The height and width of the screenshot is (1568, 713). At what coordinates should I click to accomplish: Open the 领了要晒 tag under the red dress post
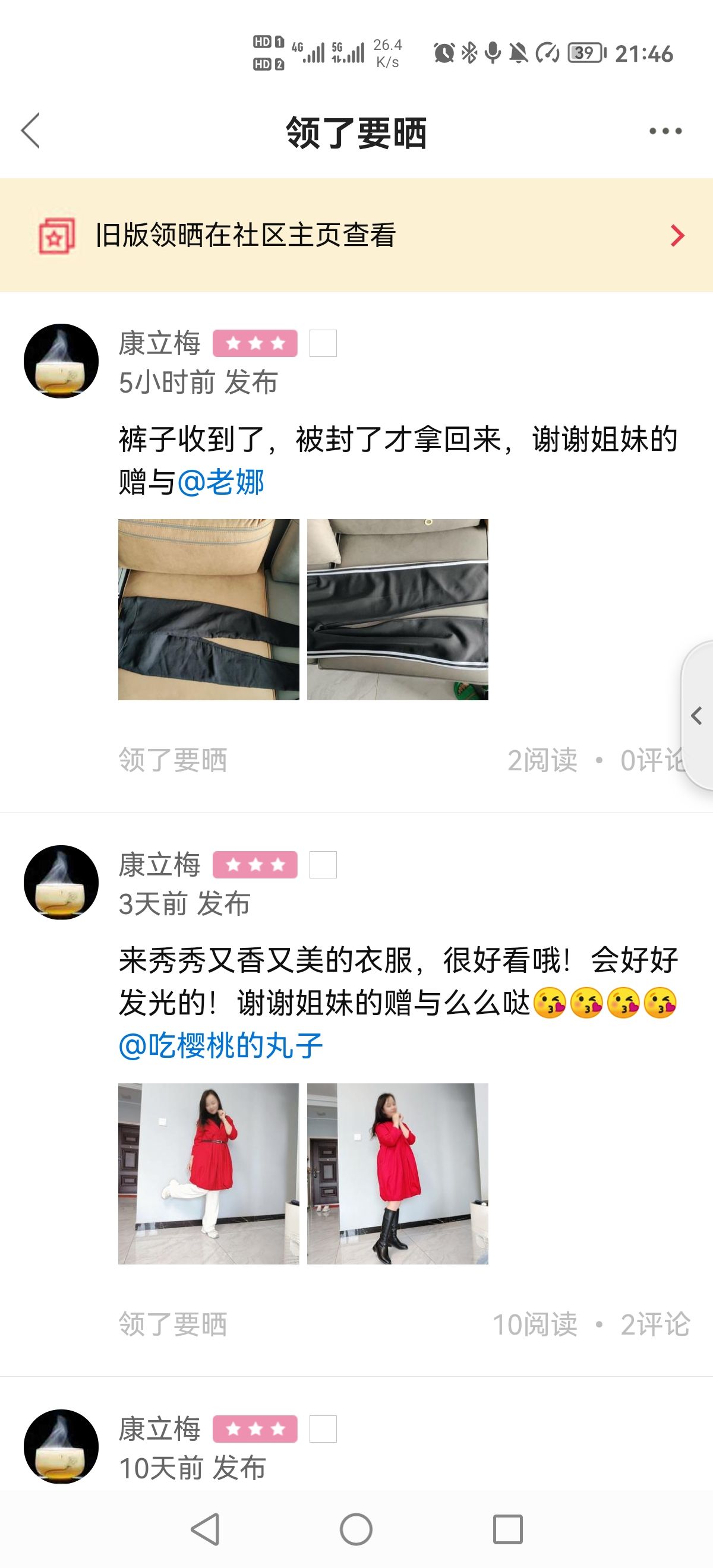(173, 1324)
